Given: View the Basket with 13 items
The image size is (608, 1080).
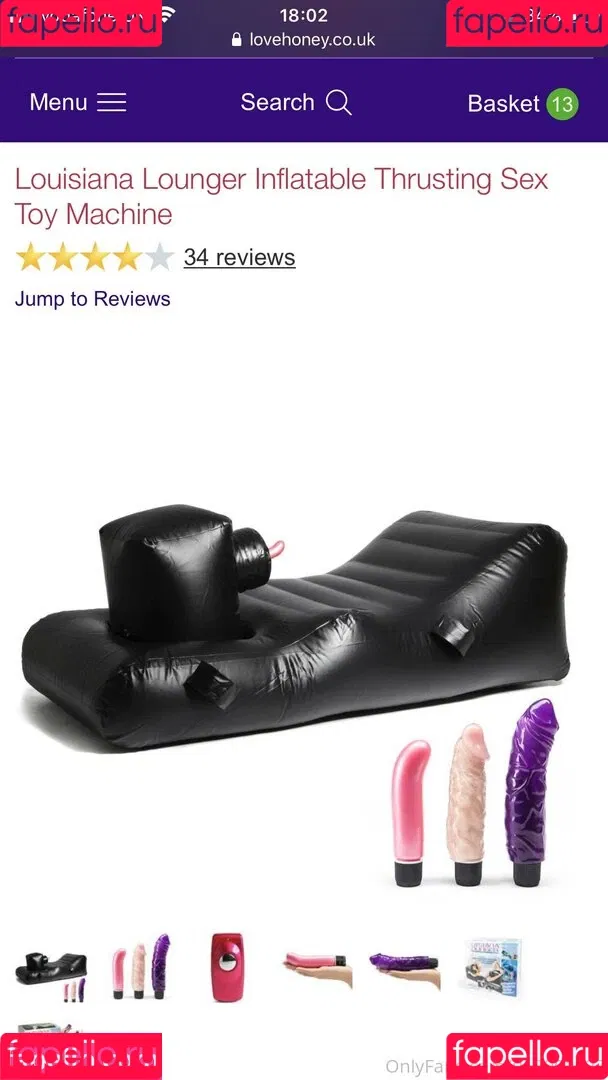Looking at the screenshot, I should (x=522, y=104).
